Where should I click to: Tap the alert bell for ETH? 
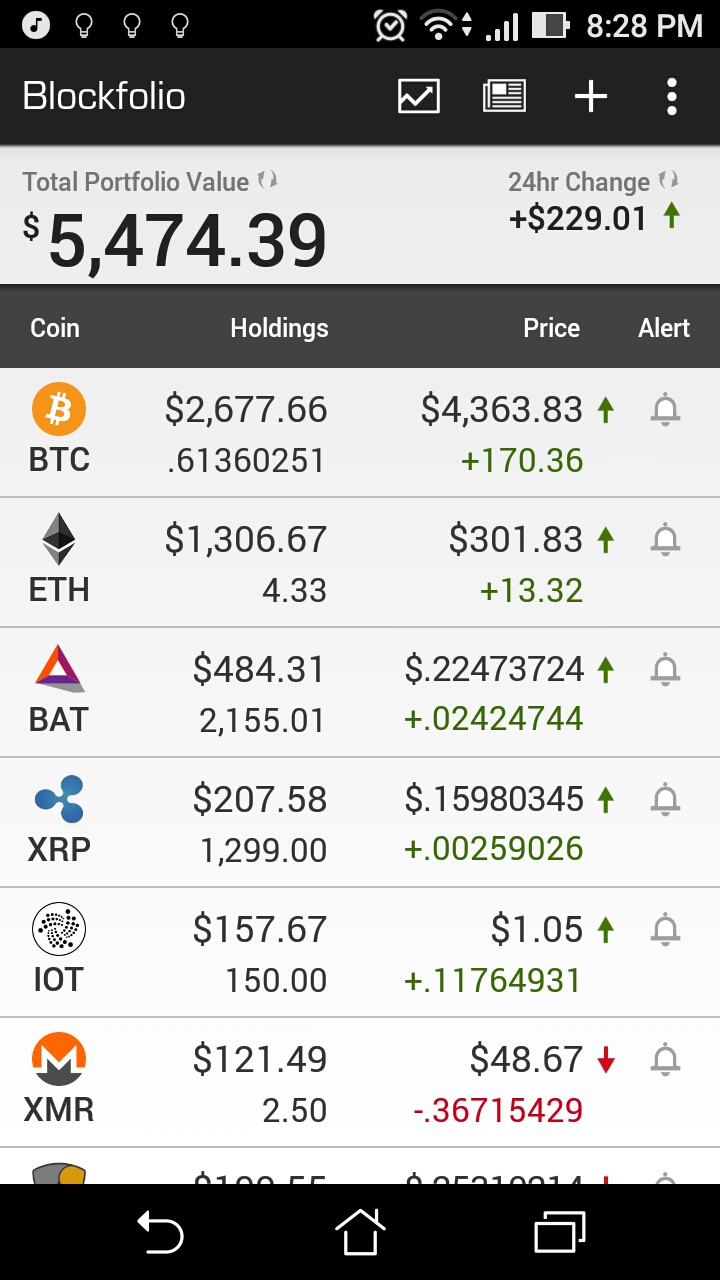665,540
